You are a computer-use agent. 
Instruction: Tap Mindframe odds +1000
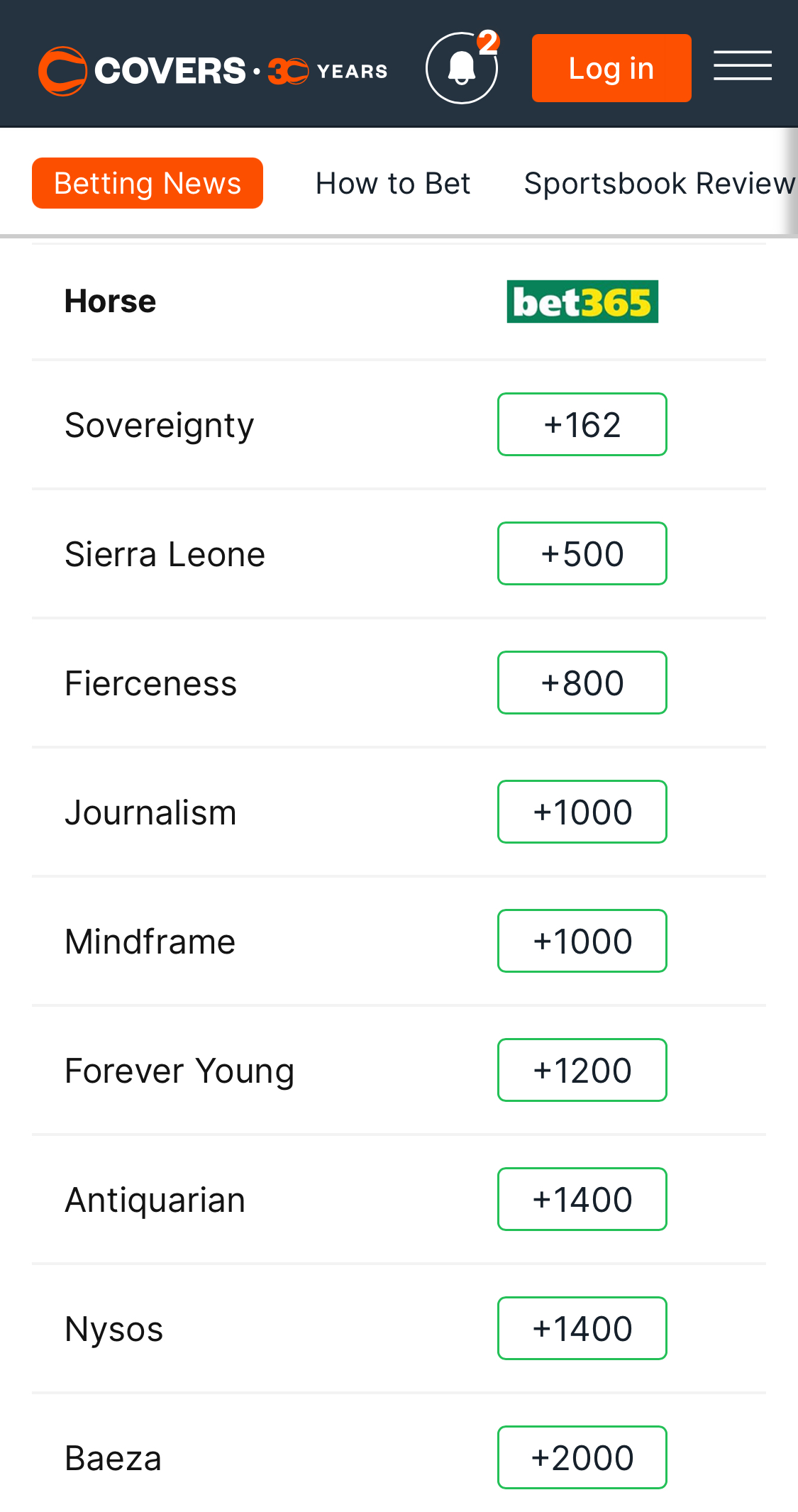click(582, 941)
